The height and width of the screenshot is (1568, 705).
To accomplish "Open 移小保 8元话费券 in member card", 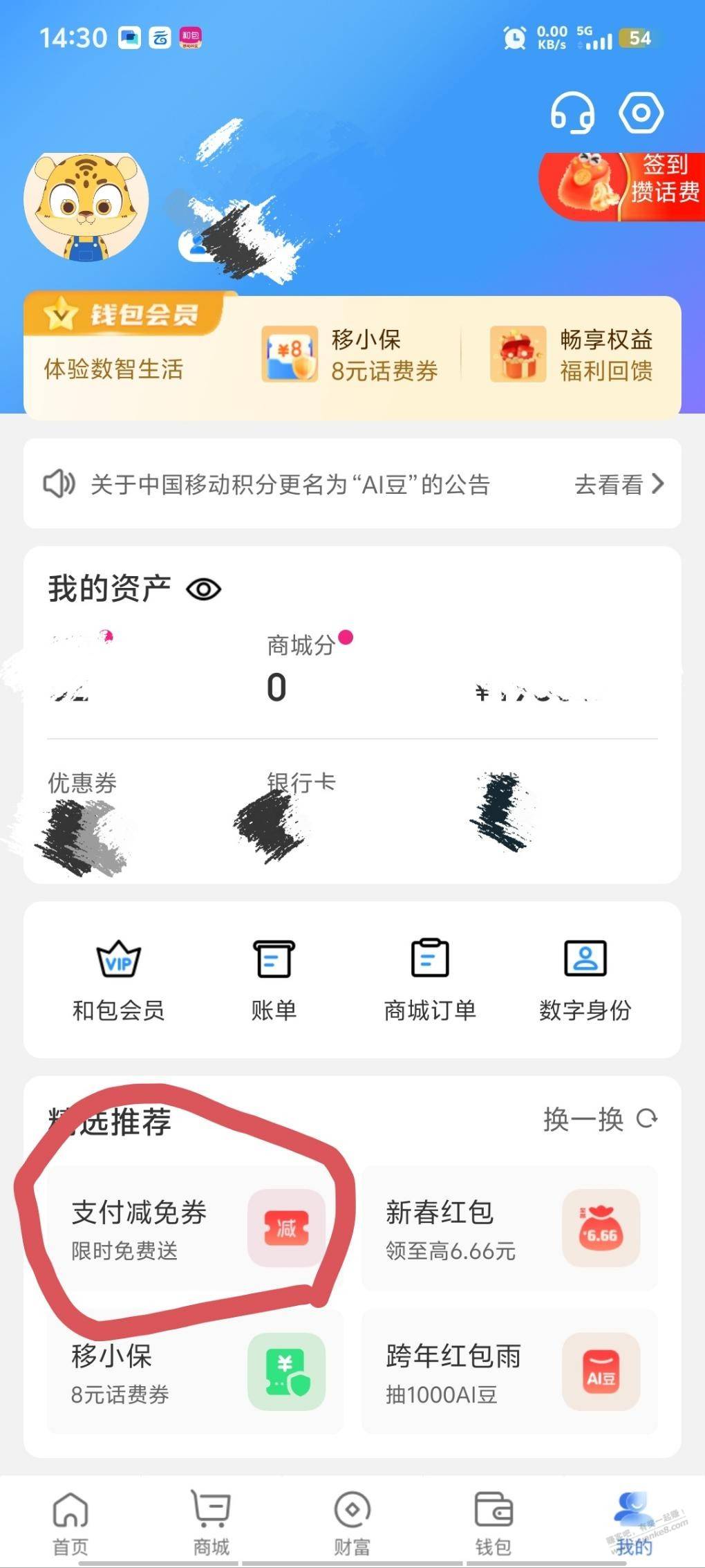I will pyautogui.click(x=351, y=356).
